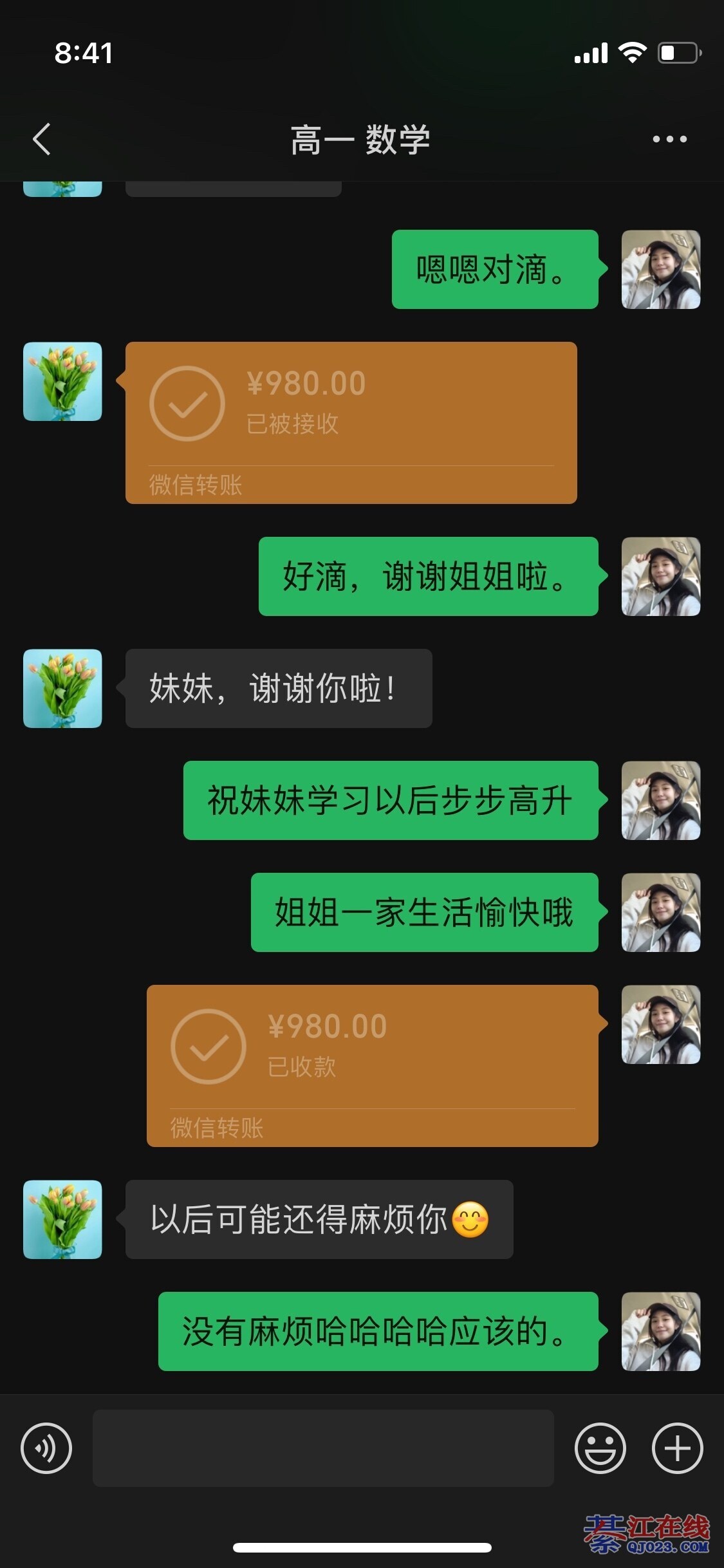
Task: Open the ¥980.00 transfer marked 已被接收
Action: click(351, 422)
